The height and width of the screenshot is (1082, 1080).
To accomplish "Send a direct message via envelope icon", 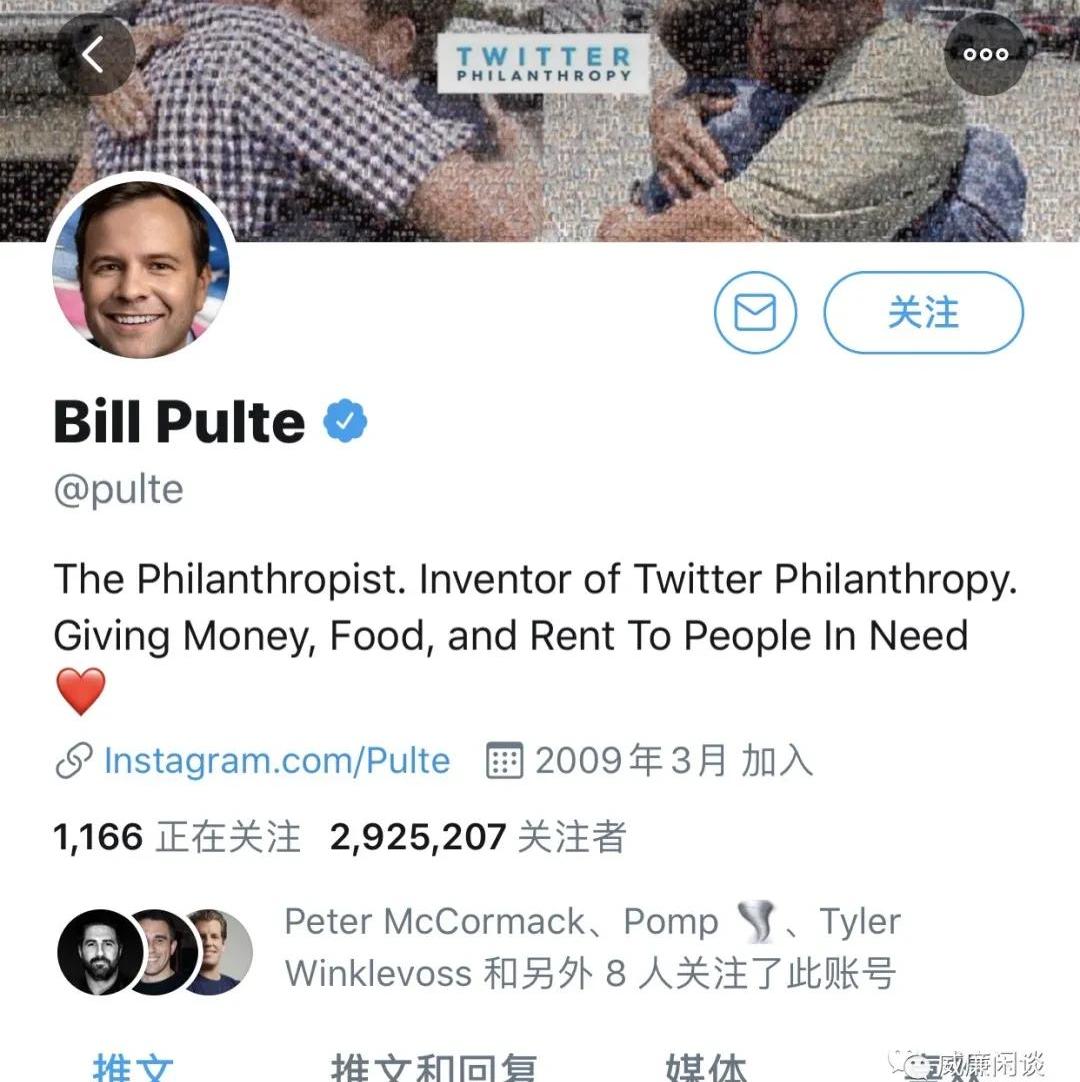I will (755, 313).
